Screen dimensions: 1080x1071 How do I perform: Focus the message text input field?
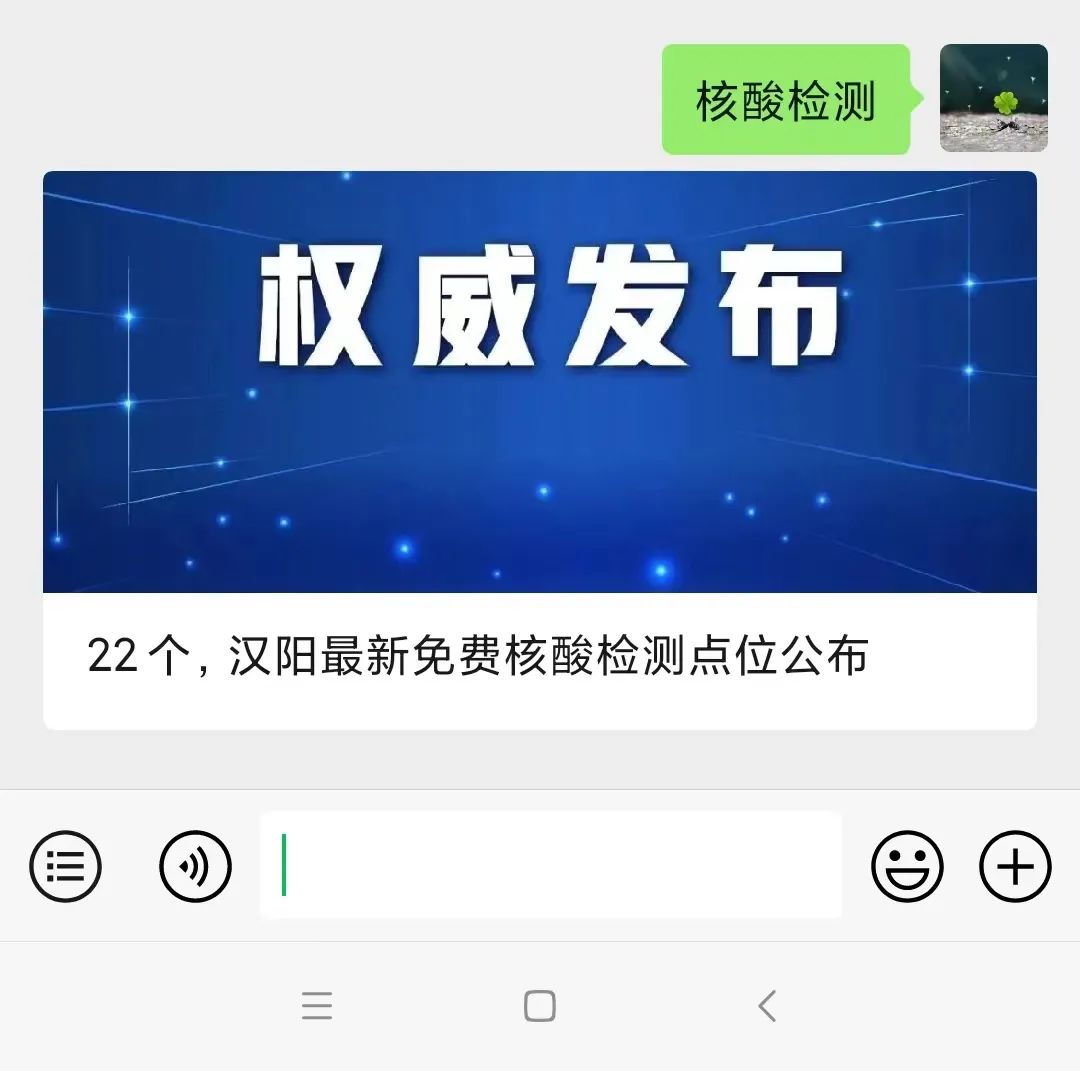click(x=550, y=865)
